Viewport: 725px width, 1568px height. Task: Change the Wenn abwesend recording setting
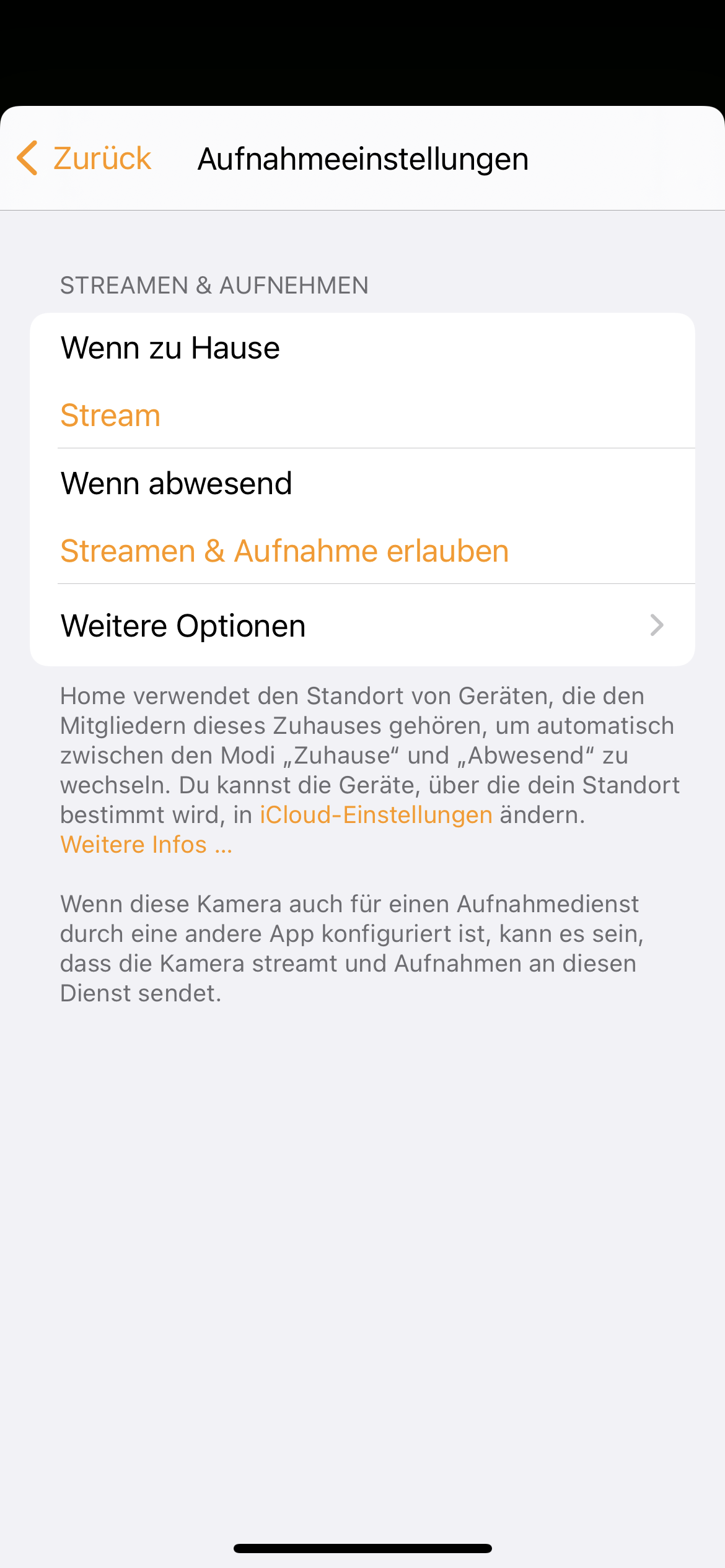click(362, 517)
